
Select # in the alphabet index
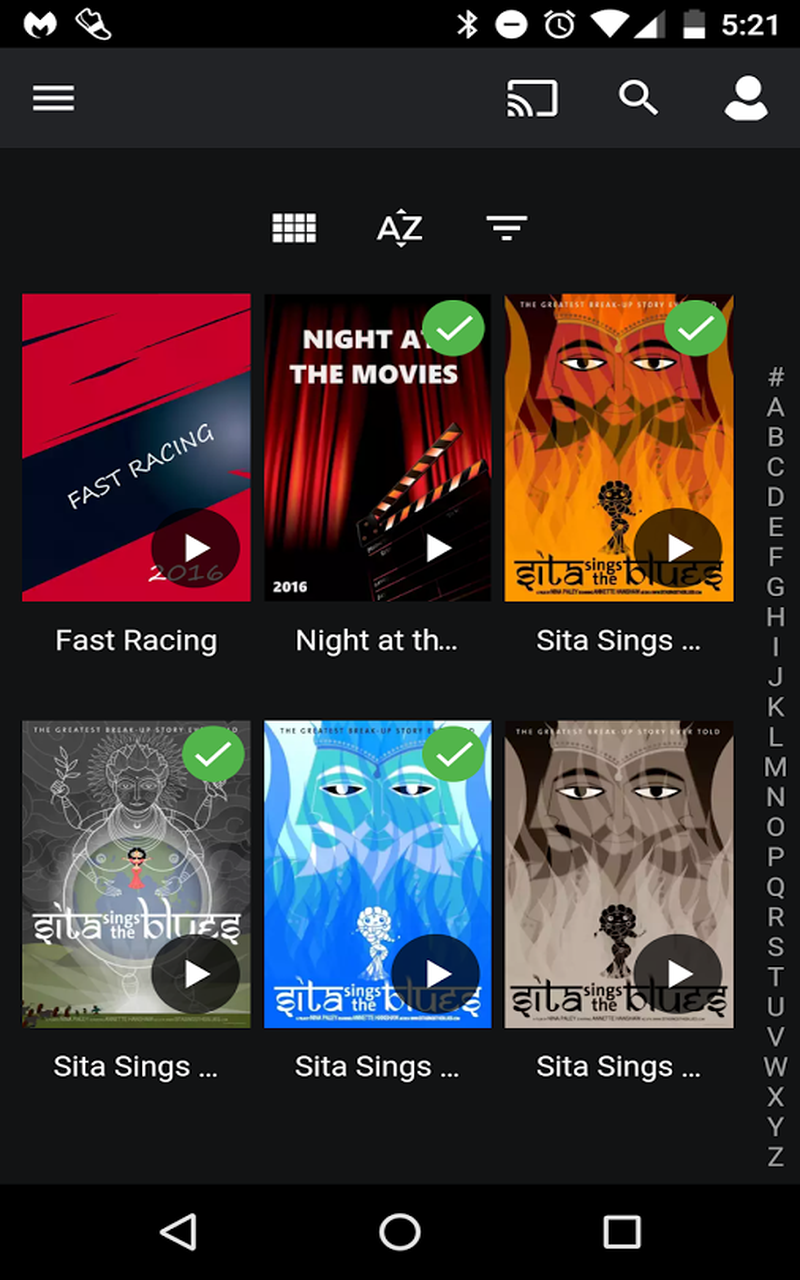[775, 378]
